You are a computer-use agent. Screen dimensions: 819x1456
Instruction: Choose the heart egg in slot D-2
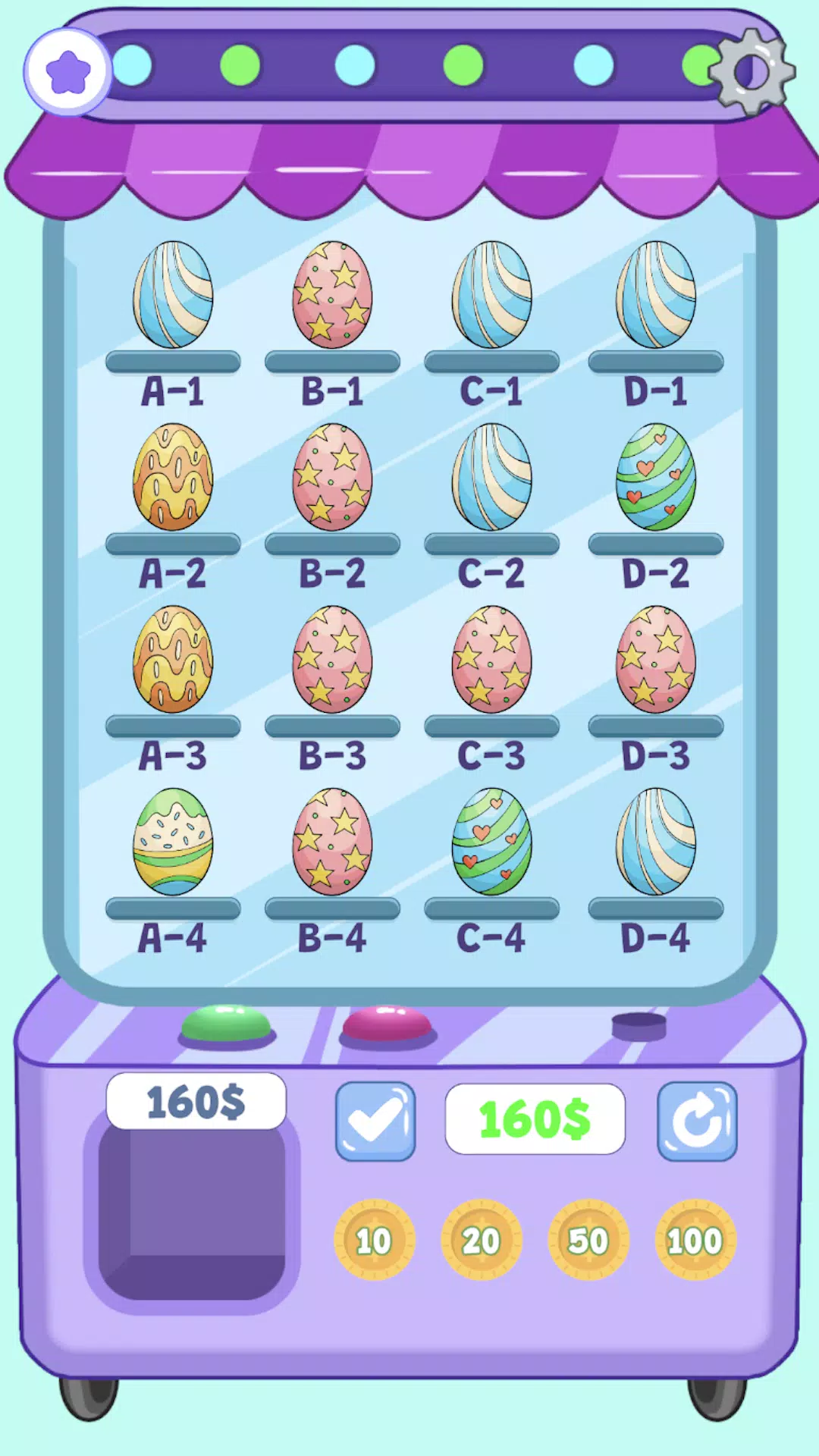pyautogui.click(x=655, y=477)
